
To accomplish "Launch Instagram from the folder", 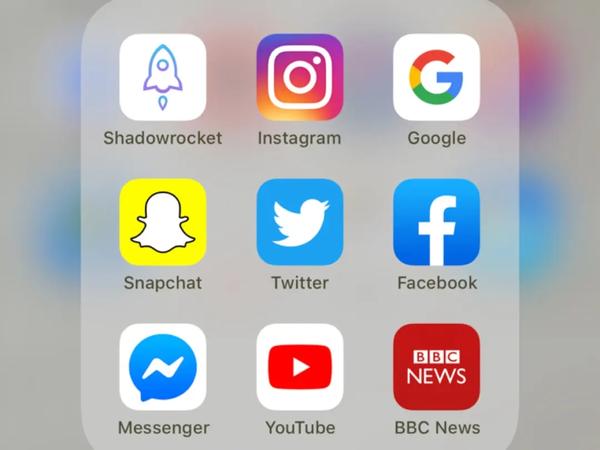I will (x=299, y=77).
